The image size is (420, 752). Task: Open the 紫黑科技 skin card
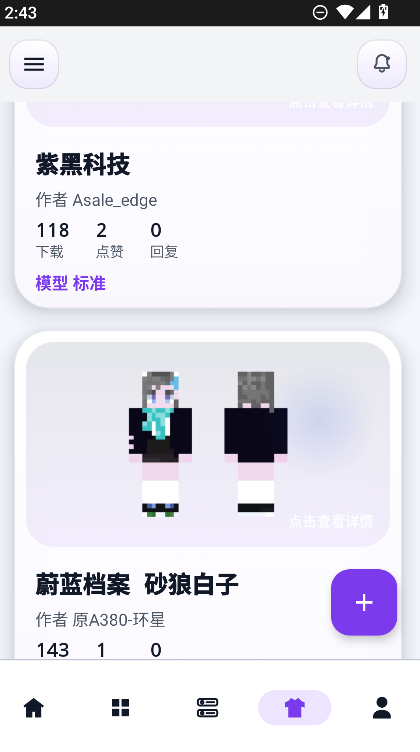[208, 204]
